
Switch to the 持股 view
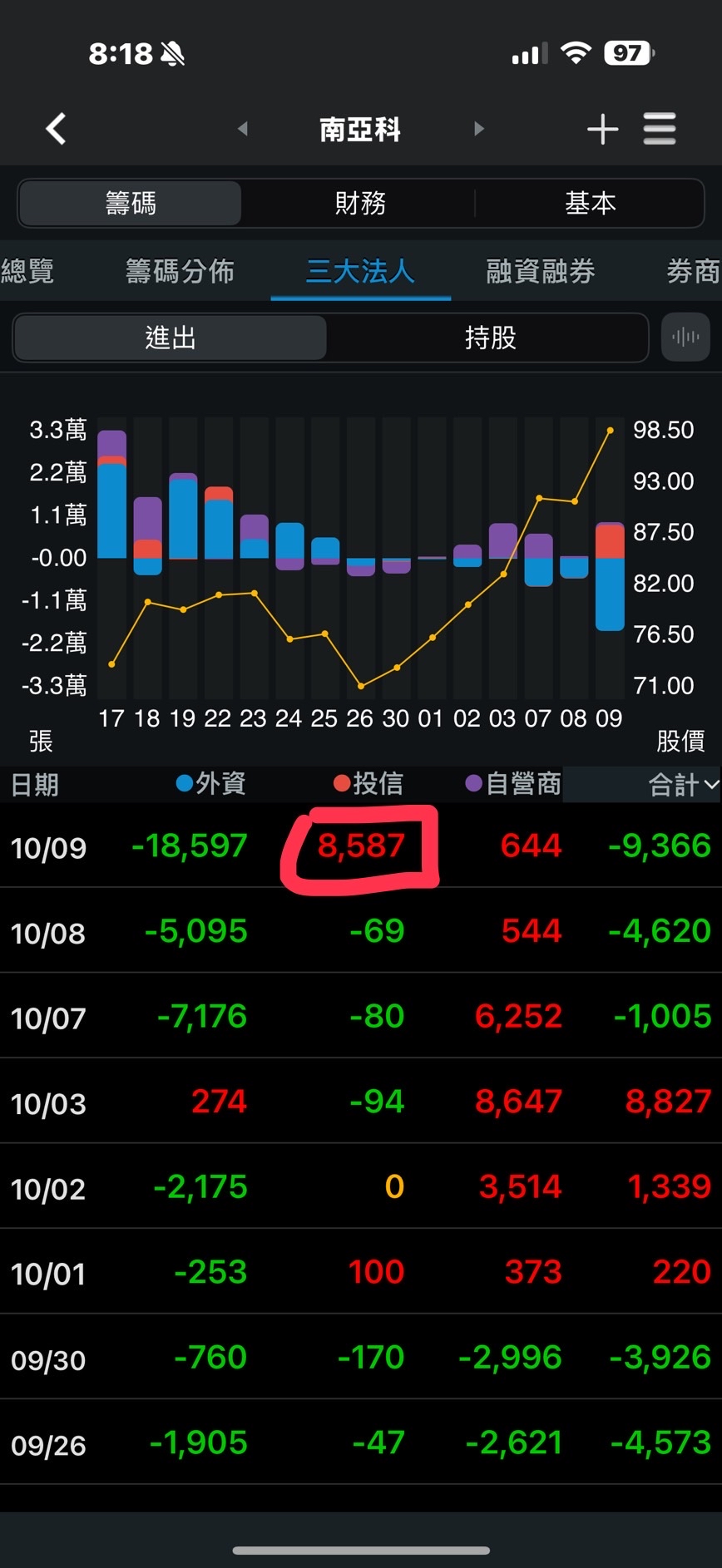490,338
